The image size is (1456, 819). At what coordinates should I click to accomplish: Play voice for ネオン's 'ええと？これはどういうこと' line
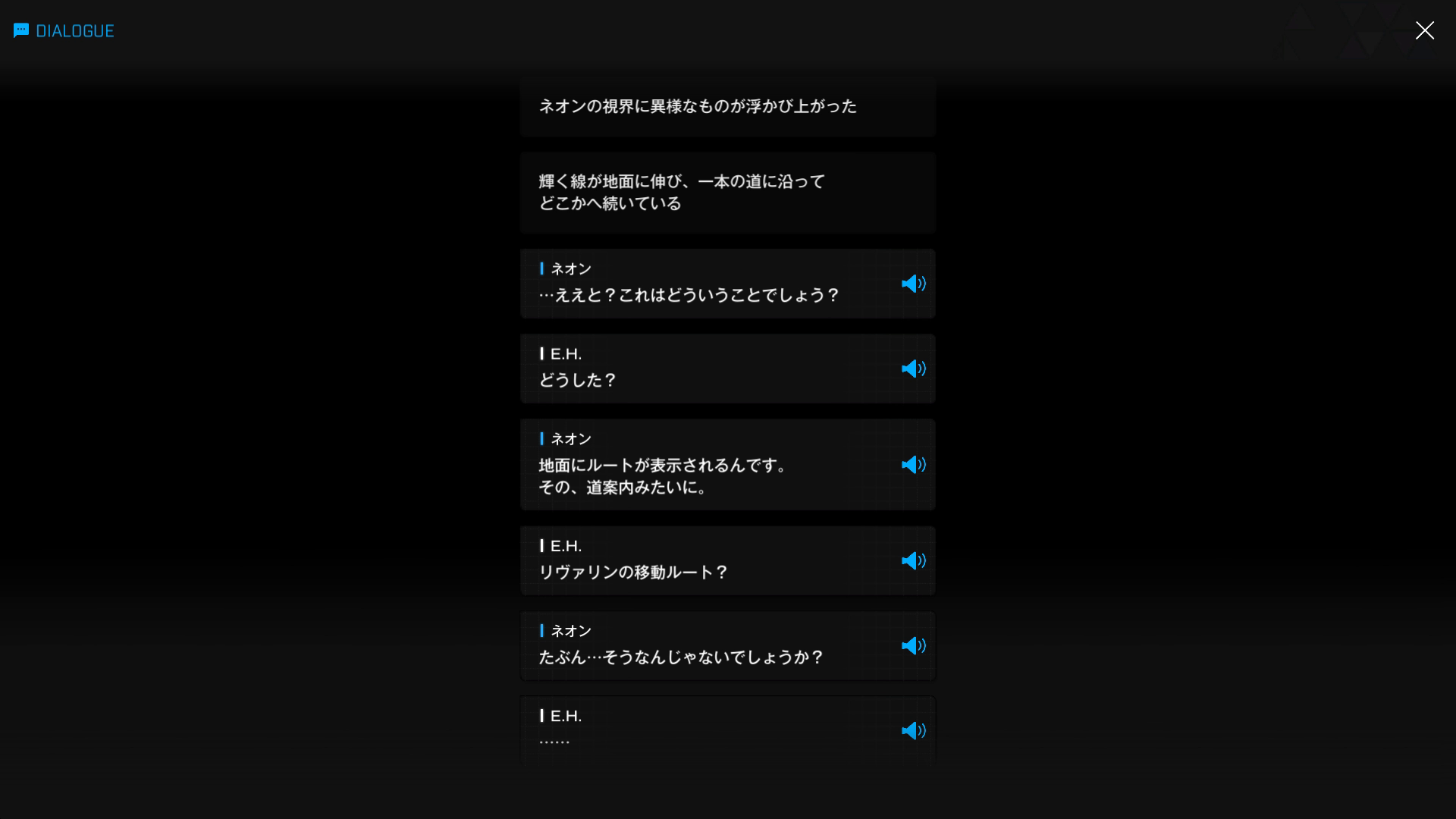pyautogui.click(x=913, y=284)
